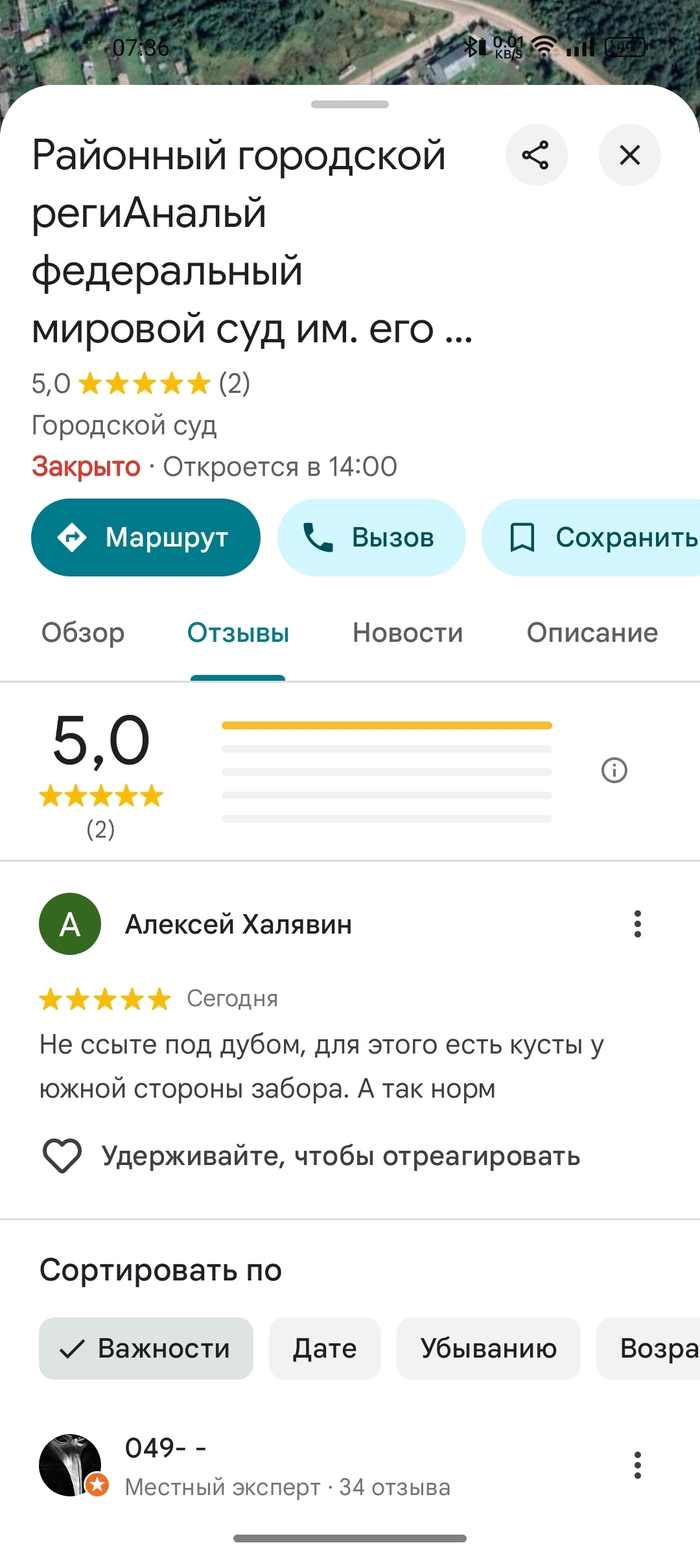Screen dimensions: 700x1556
Task: Open overflow menu on Алексей Халявин's review
Action: [x=637, y=924]
